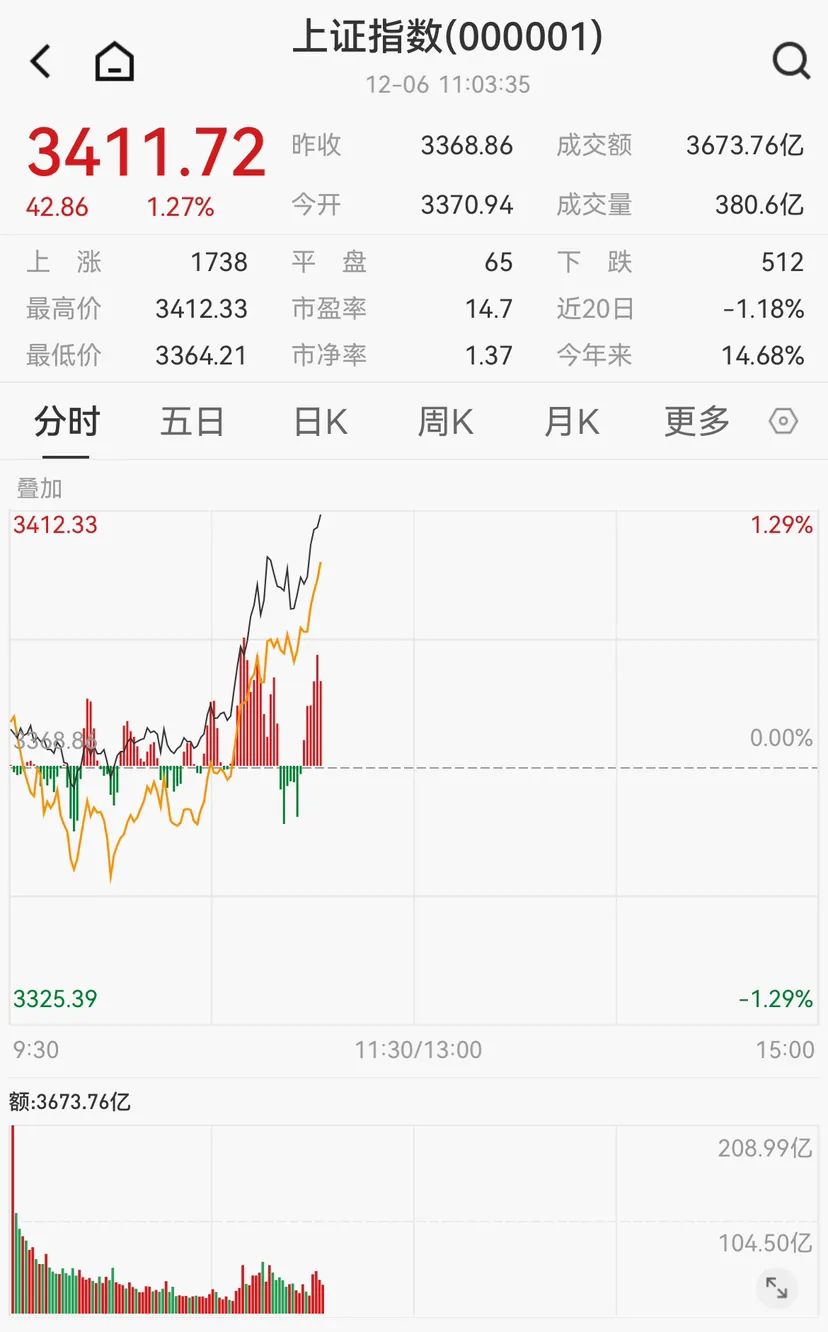Select the 分时 chart tab
Screen dimensions: 828x1332
[x=67, y=422]
